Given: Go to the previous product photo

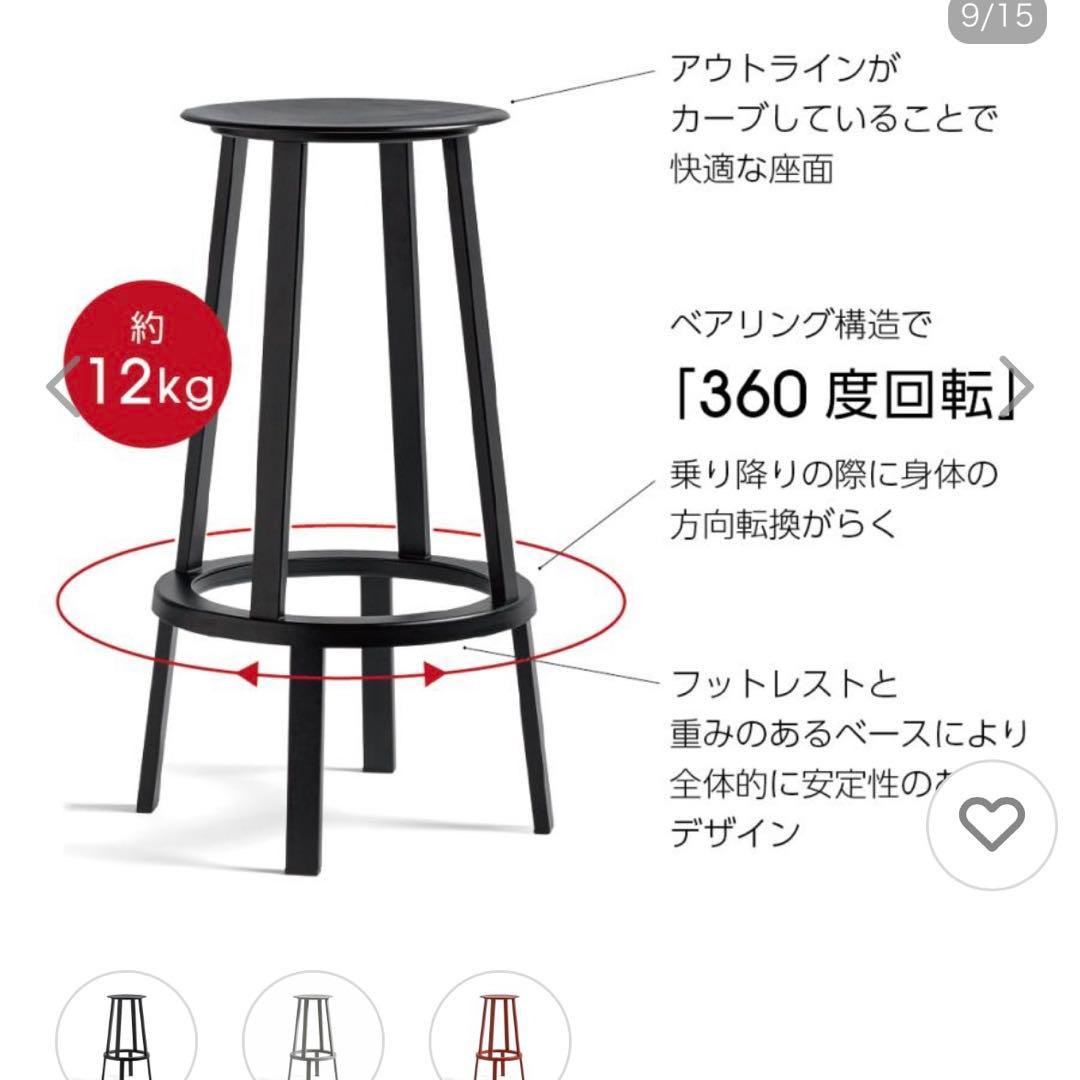Looking at the screenshot, I should pyautogui.click(x=62, y=387).
